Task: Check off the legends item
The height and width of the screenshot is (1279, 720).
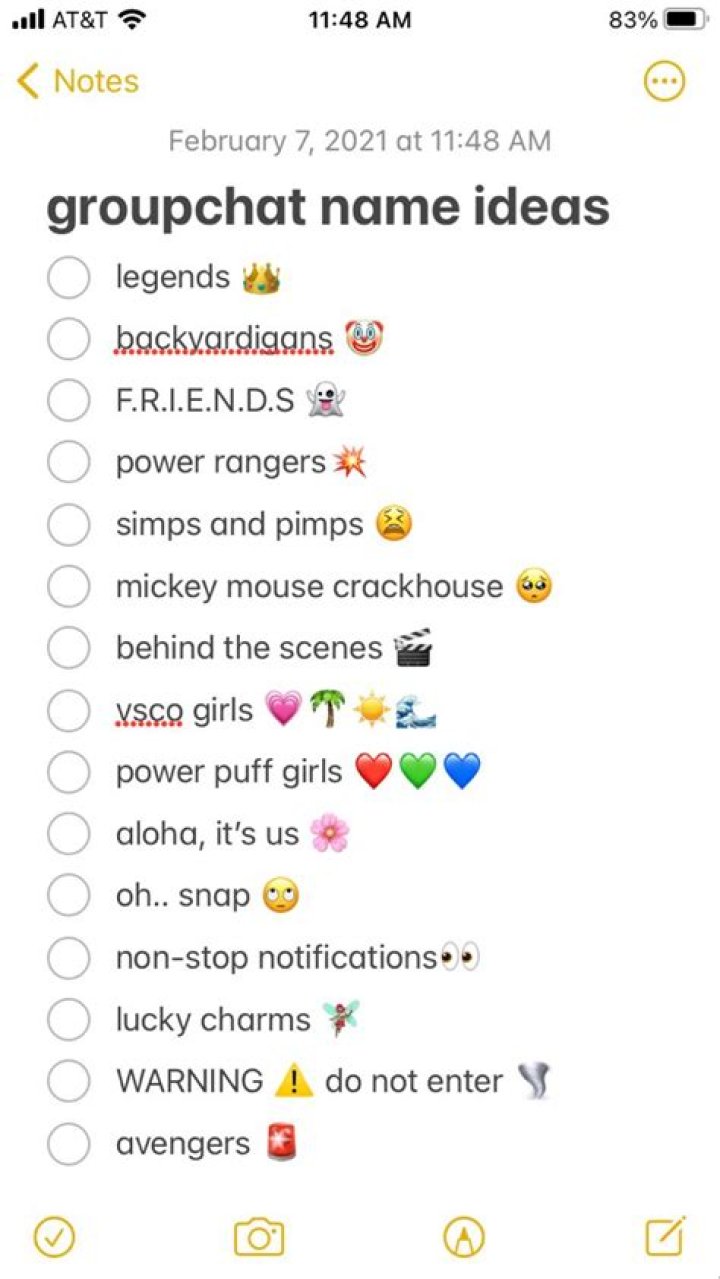Action: pyautogui.click(x=69, y=278)
